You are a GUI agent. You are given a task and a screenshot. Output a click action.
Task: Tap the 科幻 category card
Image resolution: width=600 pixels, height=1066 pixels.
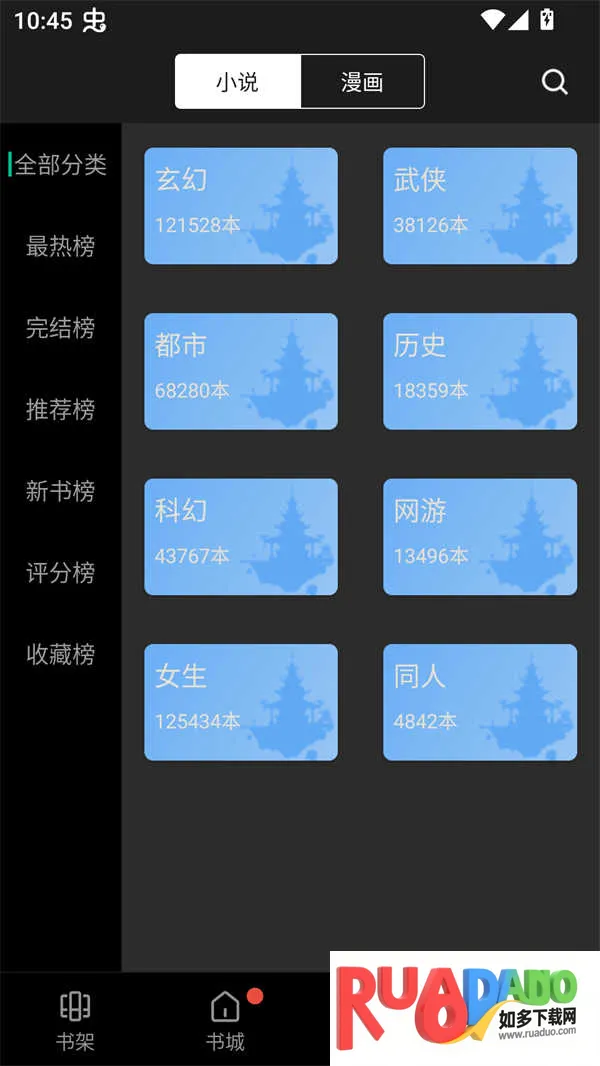click(x=241, y=537)
